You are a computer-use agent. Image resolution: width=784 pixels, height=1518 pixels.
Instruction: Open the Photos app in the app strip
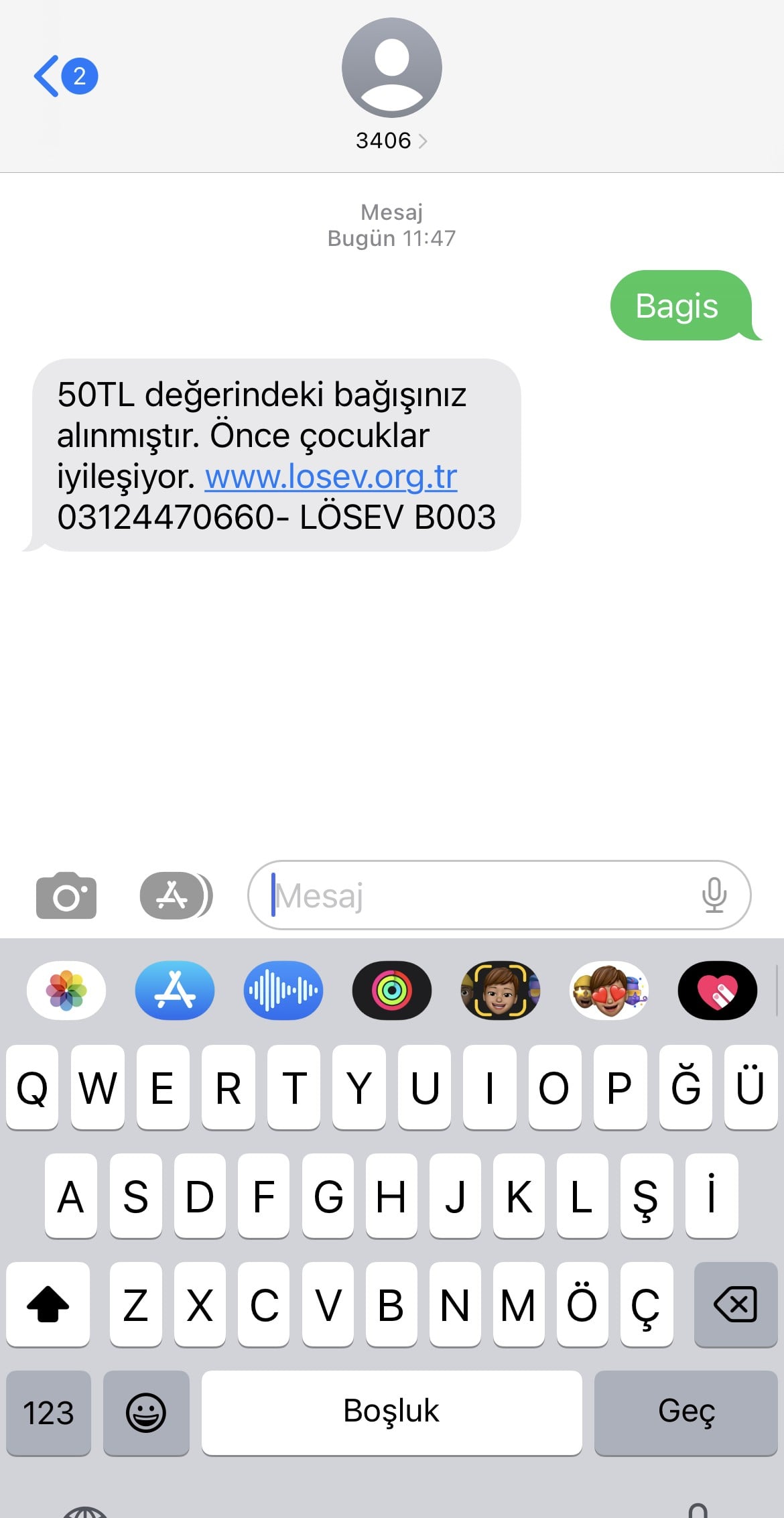(x=66, y=991)
